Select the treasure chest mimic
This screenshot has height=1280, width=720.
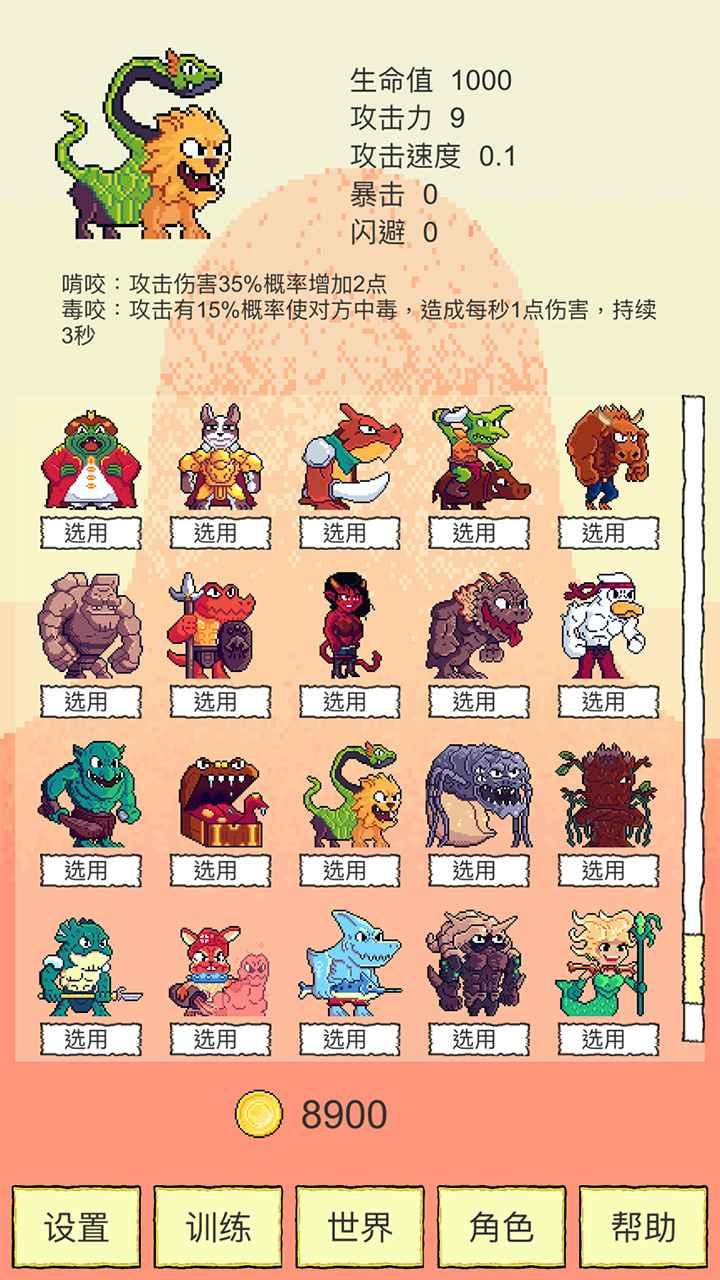(216, 871)
